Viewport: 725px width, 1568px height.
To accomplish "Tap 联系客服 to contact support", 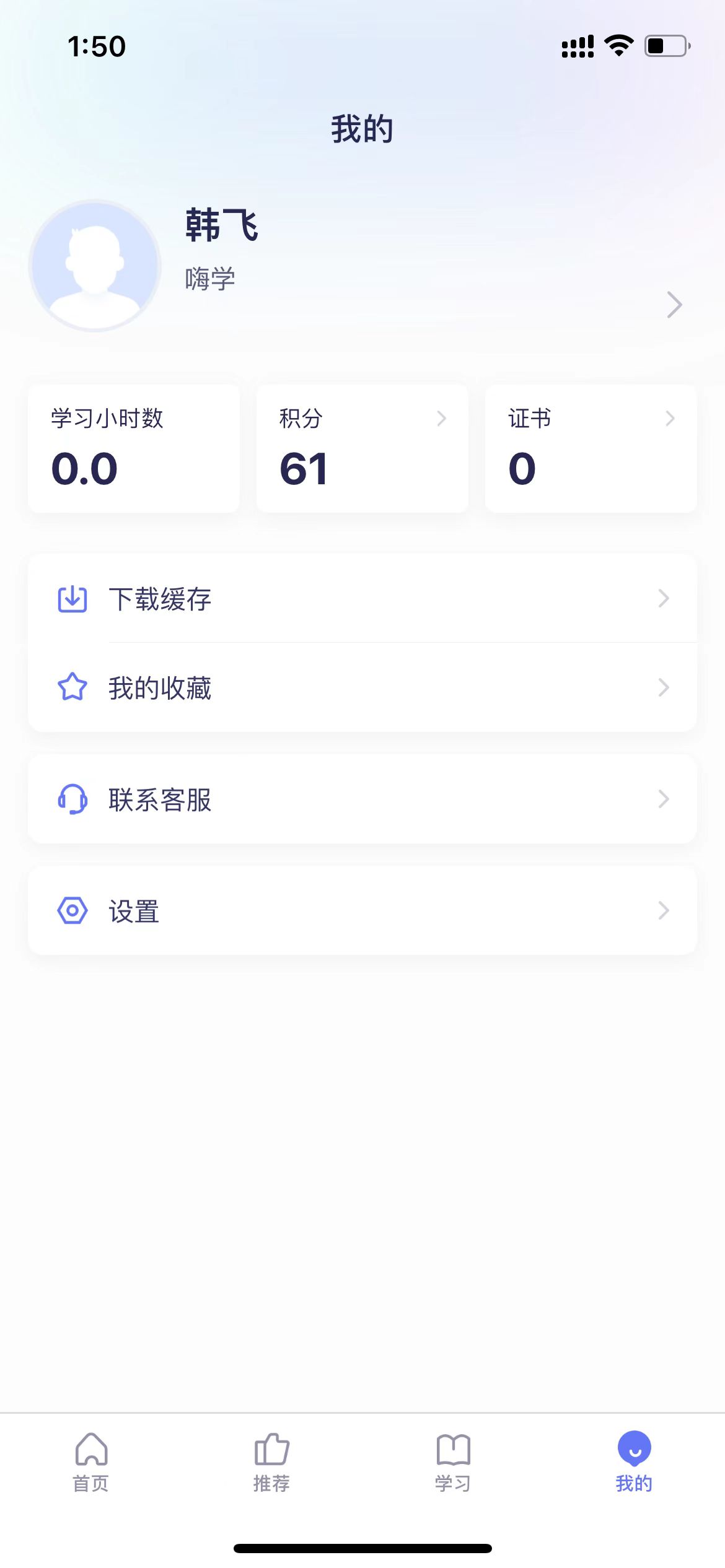I will [362, 799].
